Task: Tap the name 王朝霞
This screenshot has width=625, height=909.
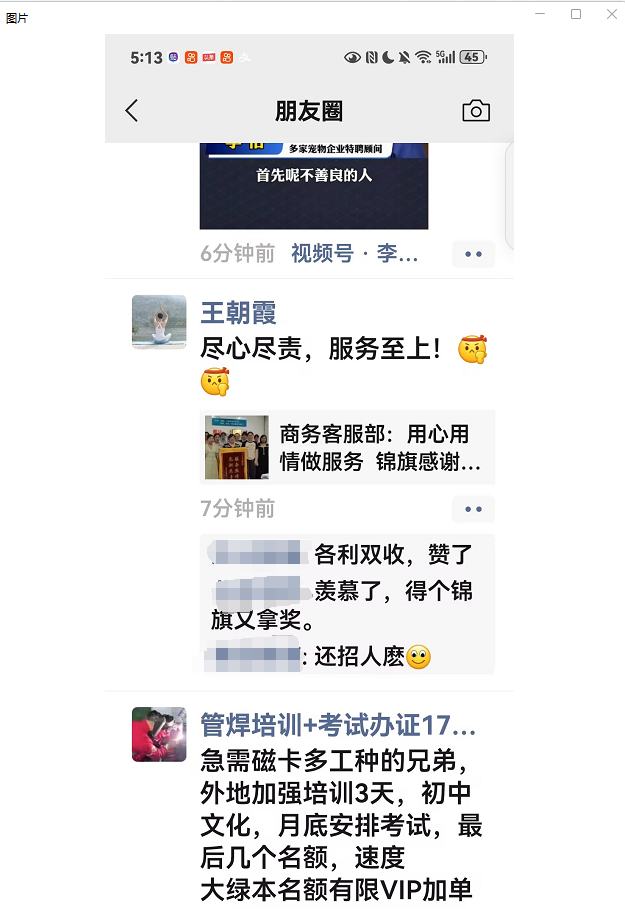Action: (x=238, y=314)
